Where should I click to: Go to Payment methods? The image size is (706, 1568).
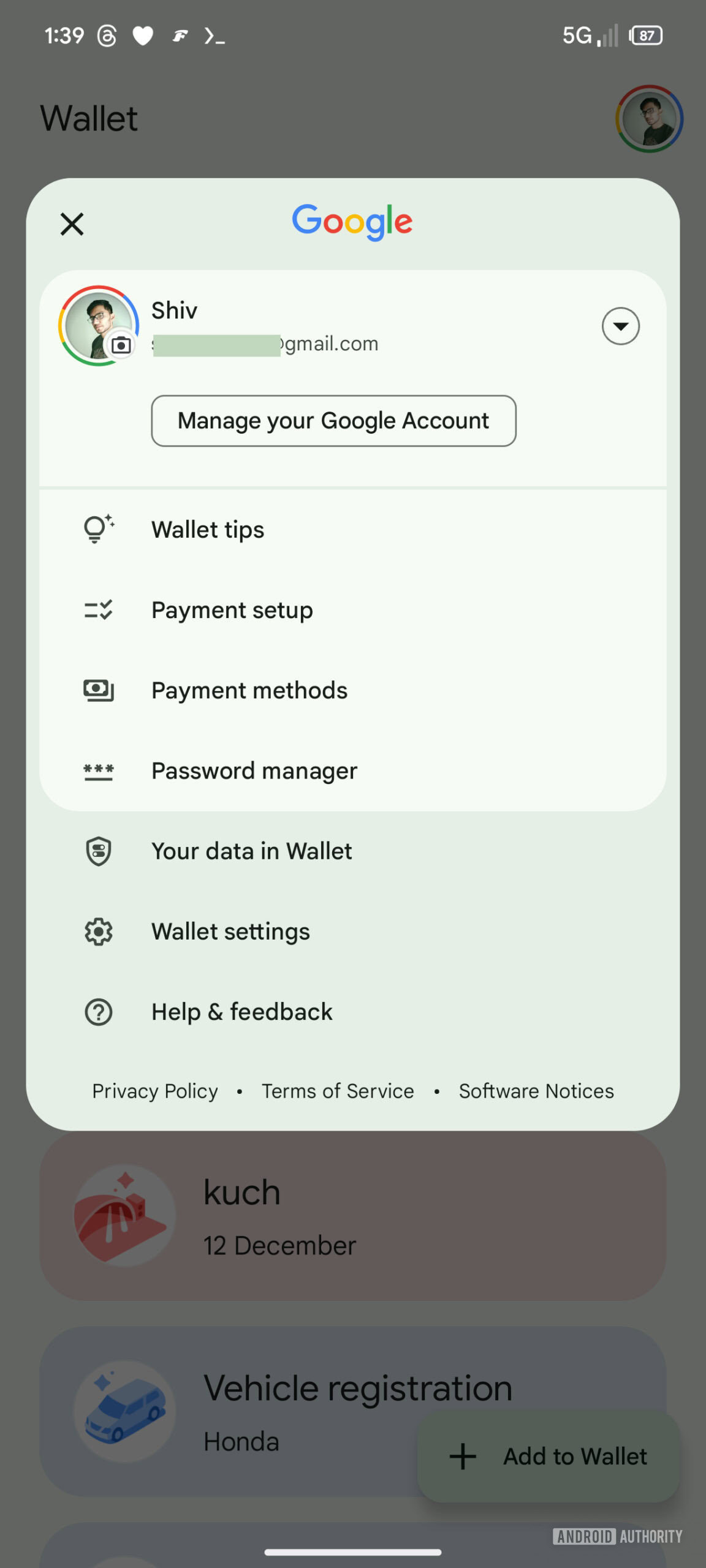coord(249,690)
